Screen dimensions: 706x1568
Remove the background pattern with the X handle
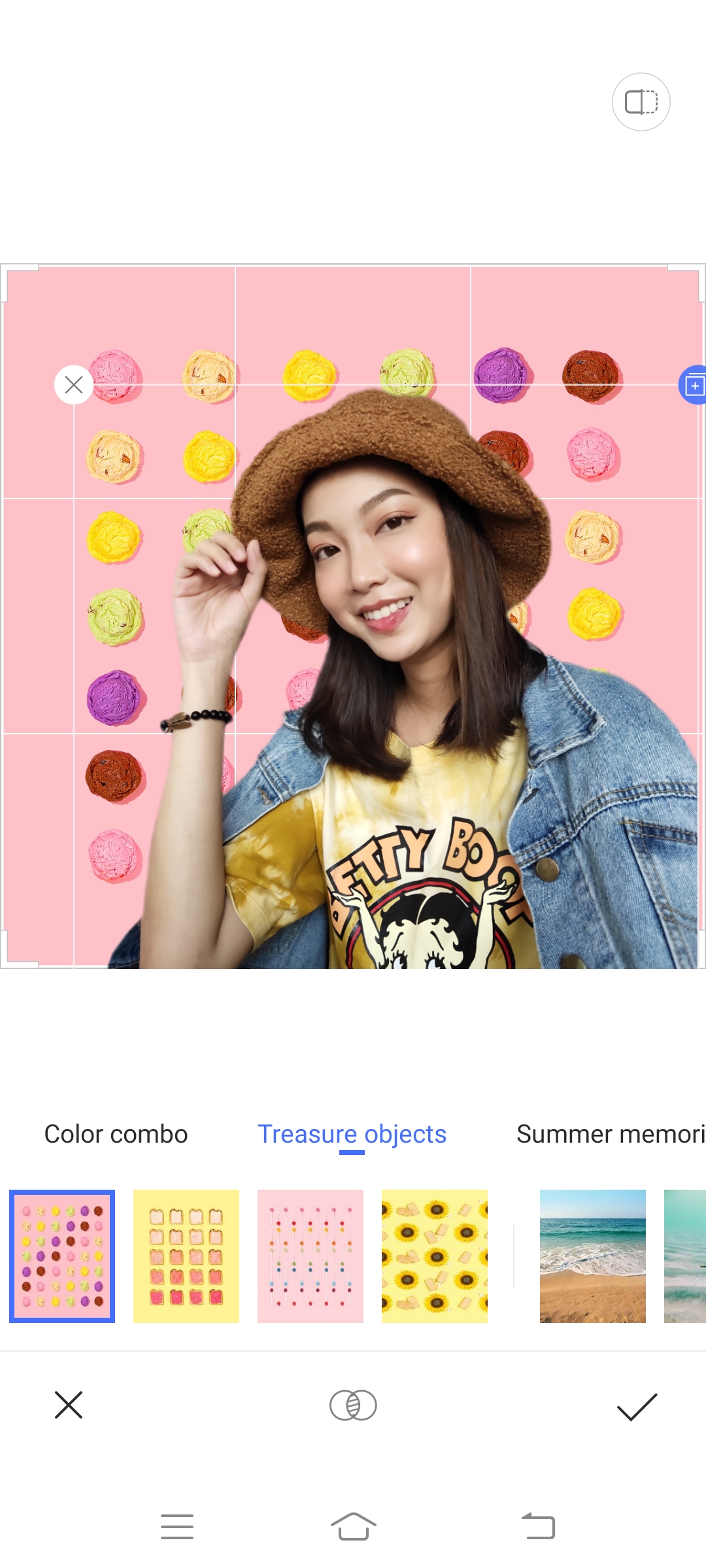point(74,385)
